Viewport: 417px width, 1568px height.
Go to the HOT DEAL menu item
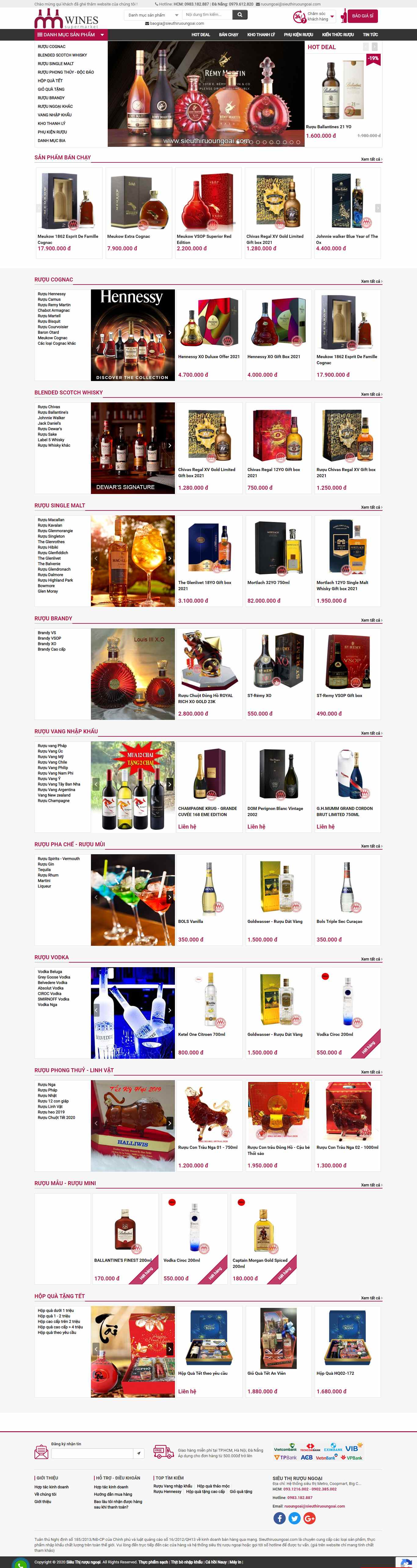tap(200, 35)
